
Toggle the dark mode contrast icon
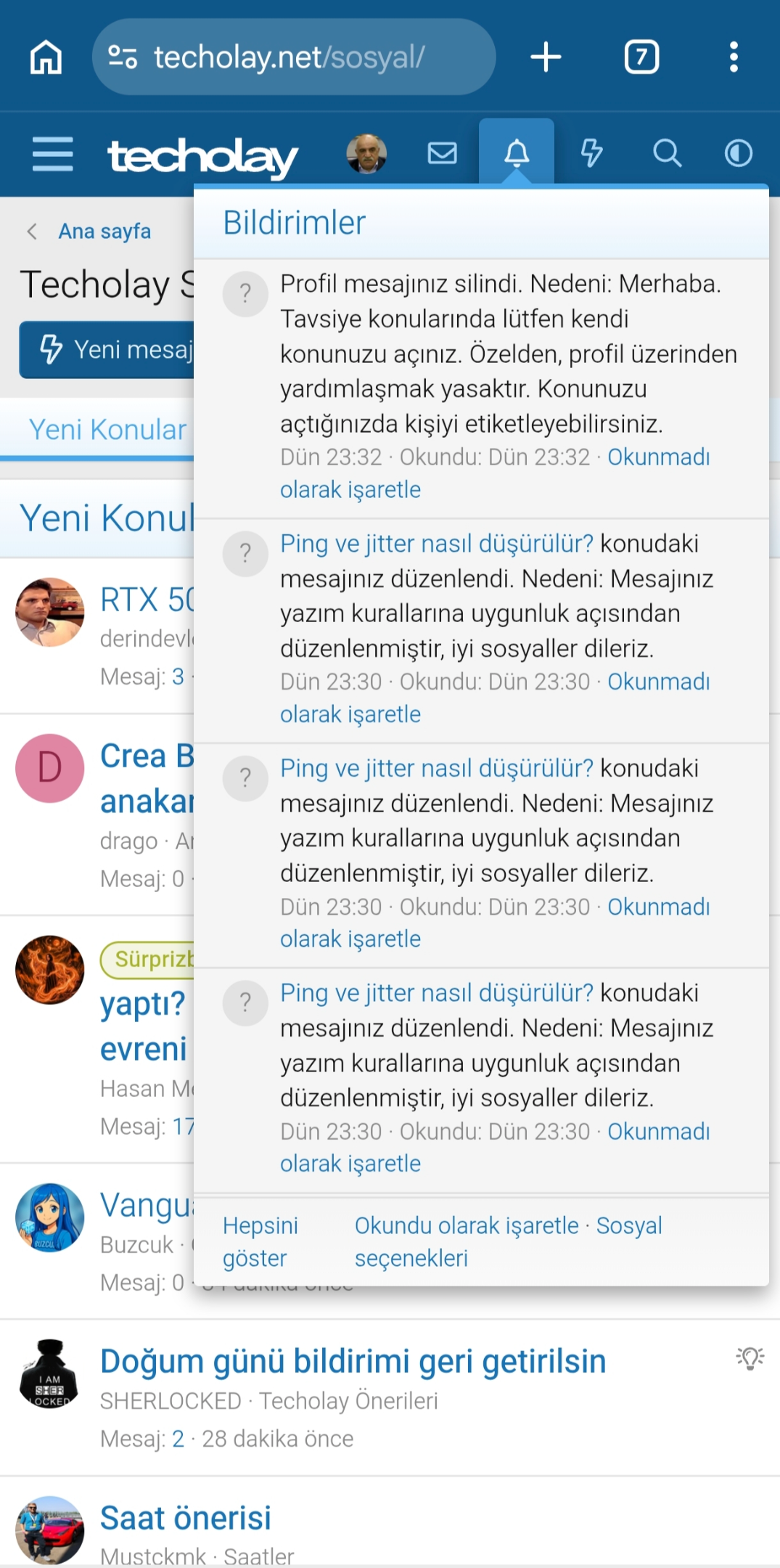pos(739,153)
